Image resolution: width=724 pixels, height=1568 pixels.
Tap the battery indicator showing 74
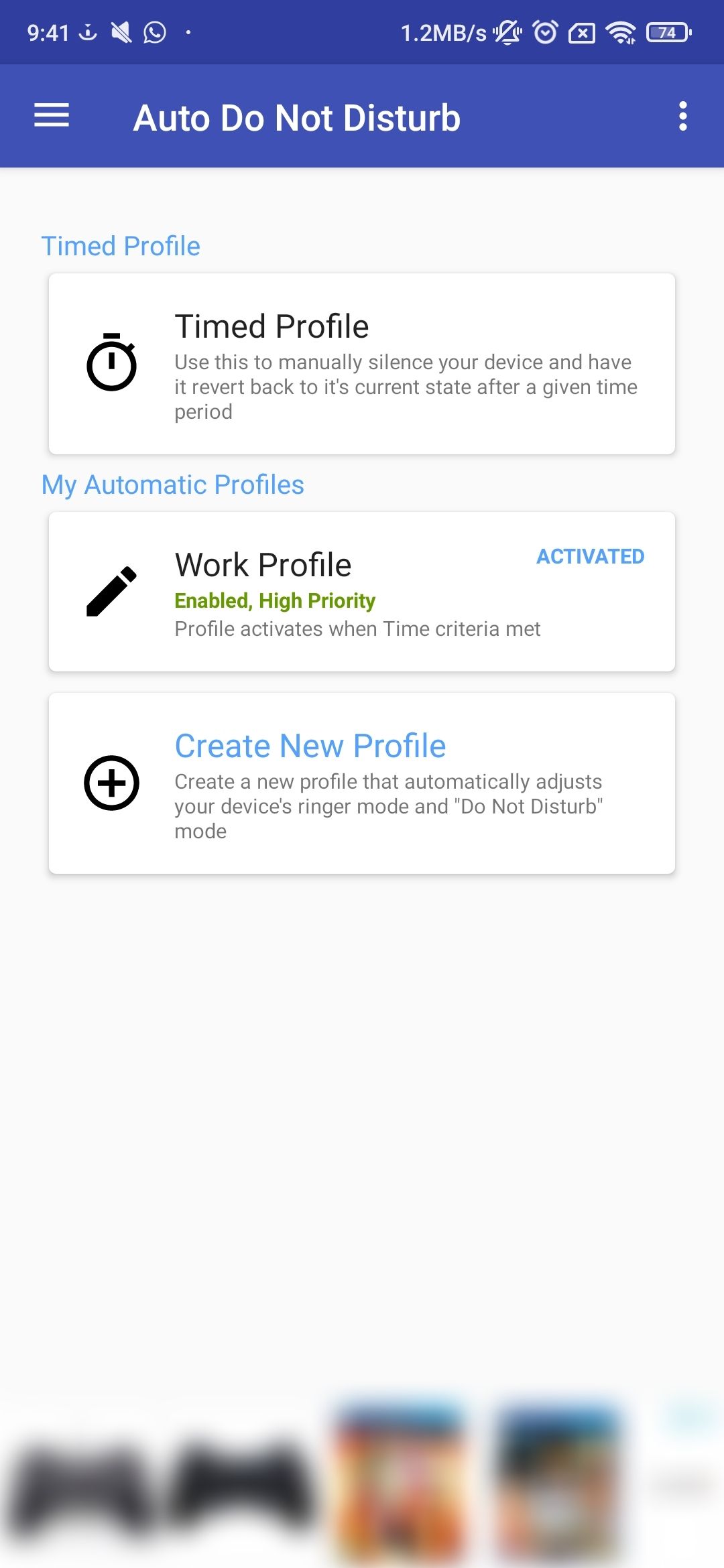coord(667,31)
